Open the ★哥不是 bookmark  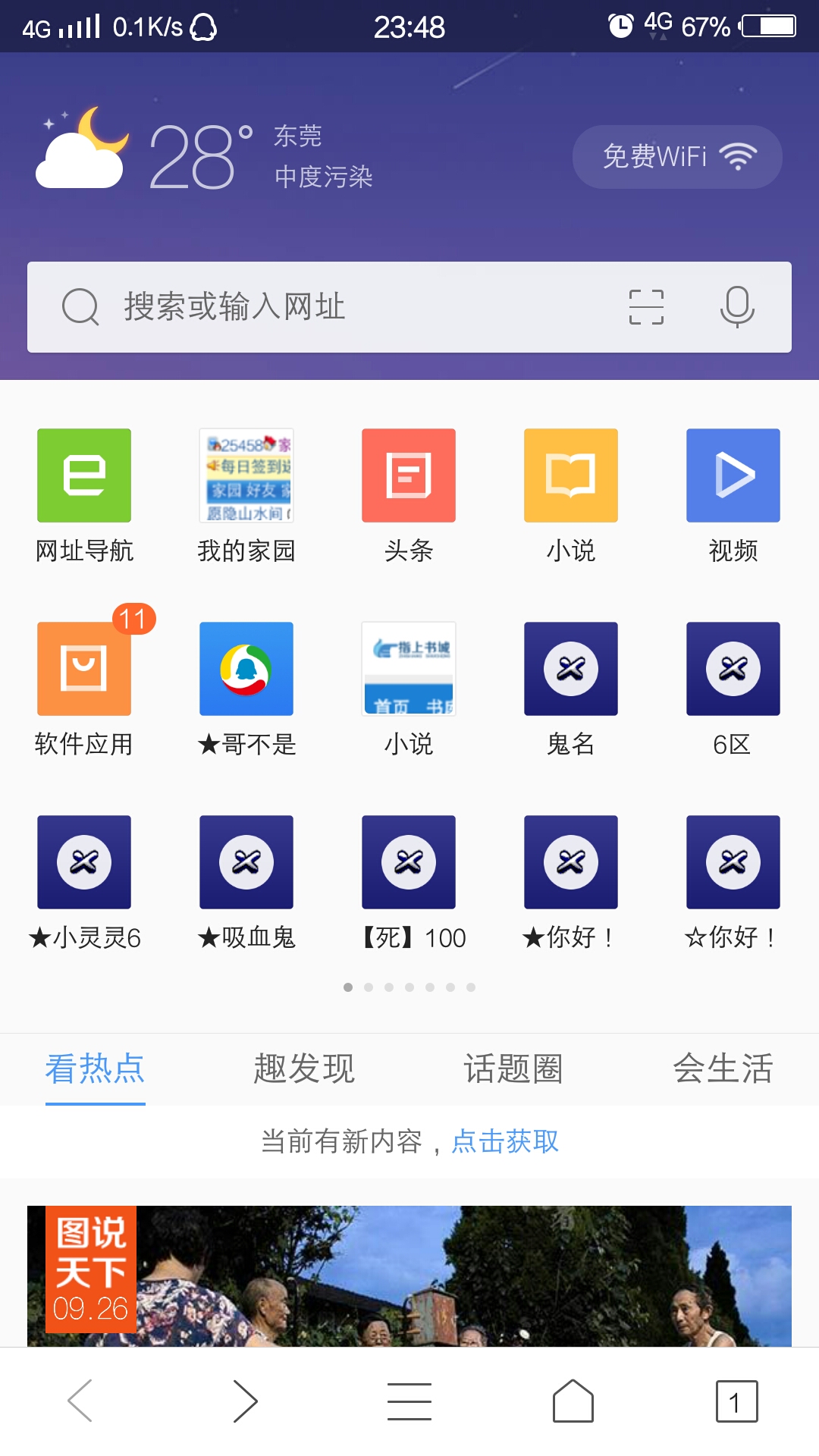pos(246,669)
